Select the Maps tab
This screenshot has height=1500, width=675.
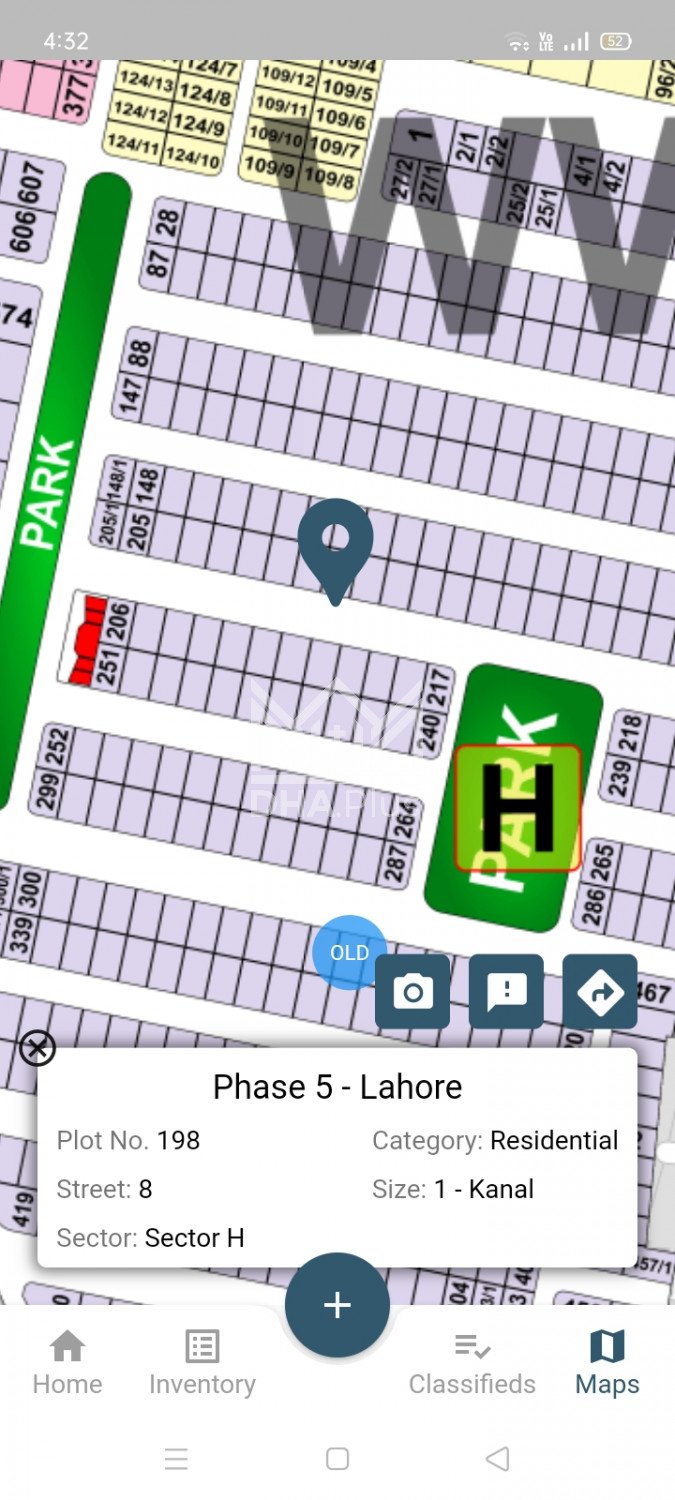[607, 1362]
